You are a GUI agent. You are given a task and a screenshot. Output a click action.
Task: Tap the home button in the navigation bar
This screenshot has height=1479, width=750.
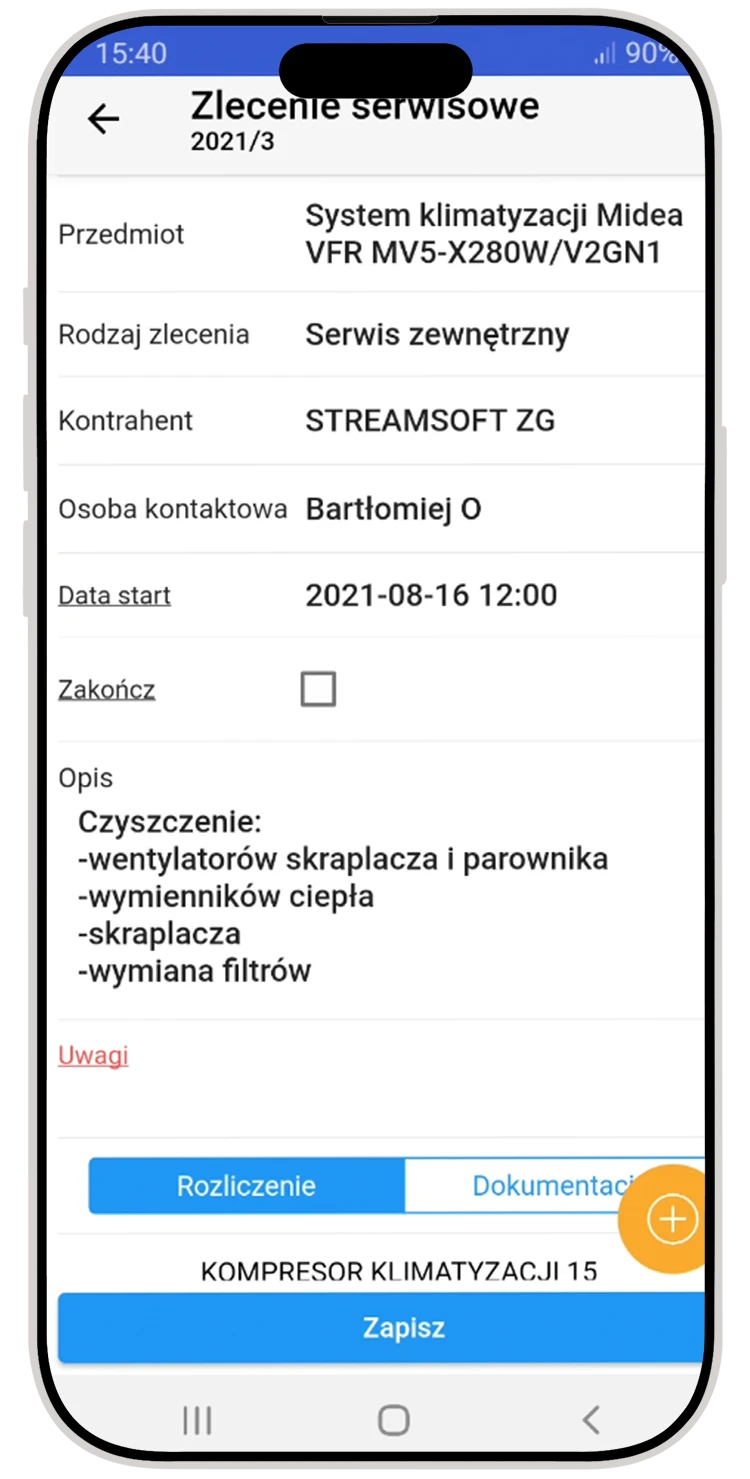pos(394,1418)
